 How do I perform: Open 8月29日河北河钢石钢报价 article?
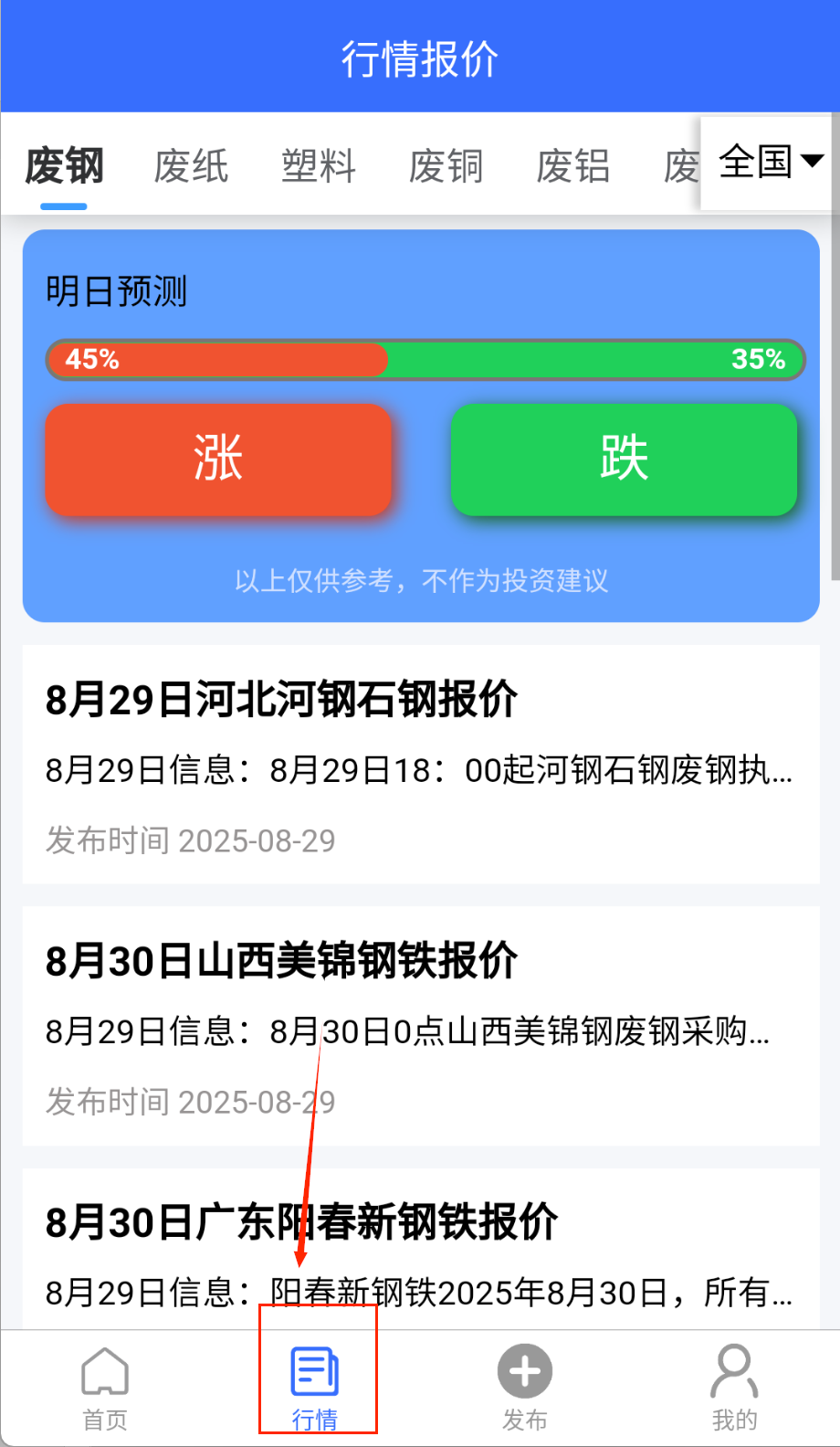(x=420, y=764)
